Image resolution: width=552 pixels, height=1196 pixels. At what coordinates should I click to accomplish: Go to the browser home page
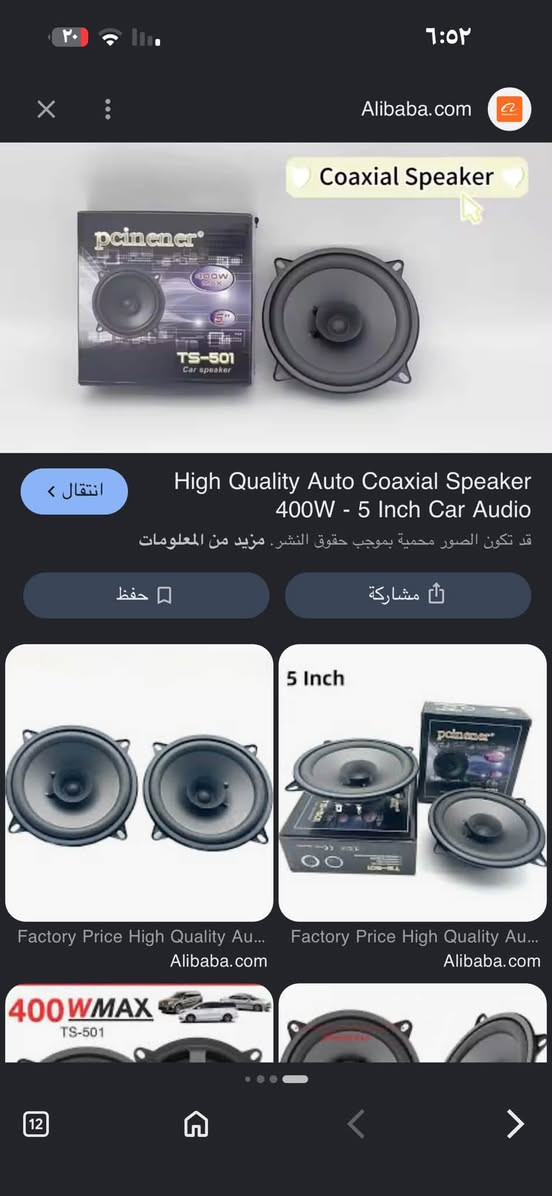coord(196,1124)
